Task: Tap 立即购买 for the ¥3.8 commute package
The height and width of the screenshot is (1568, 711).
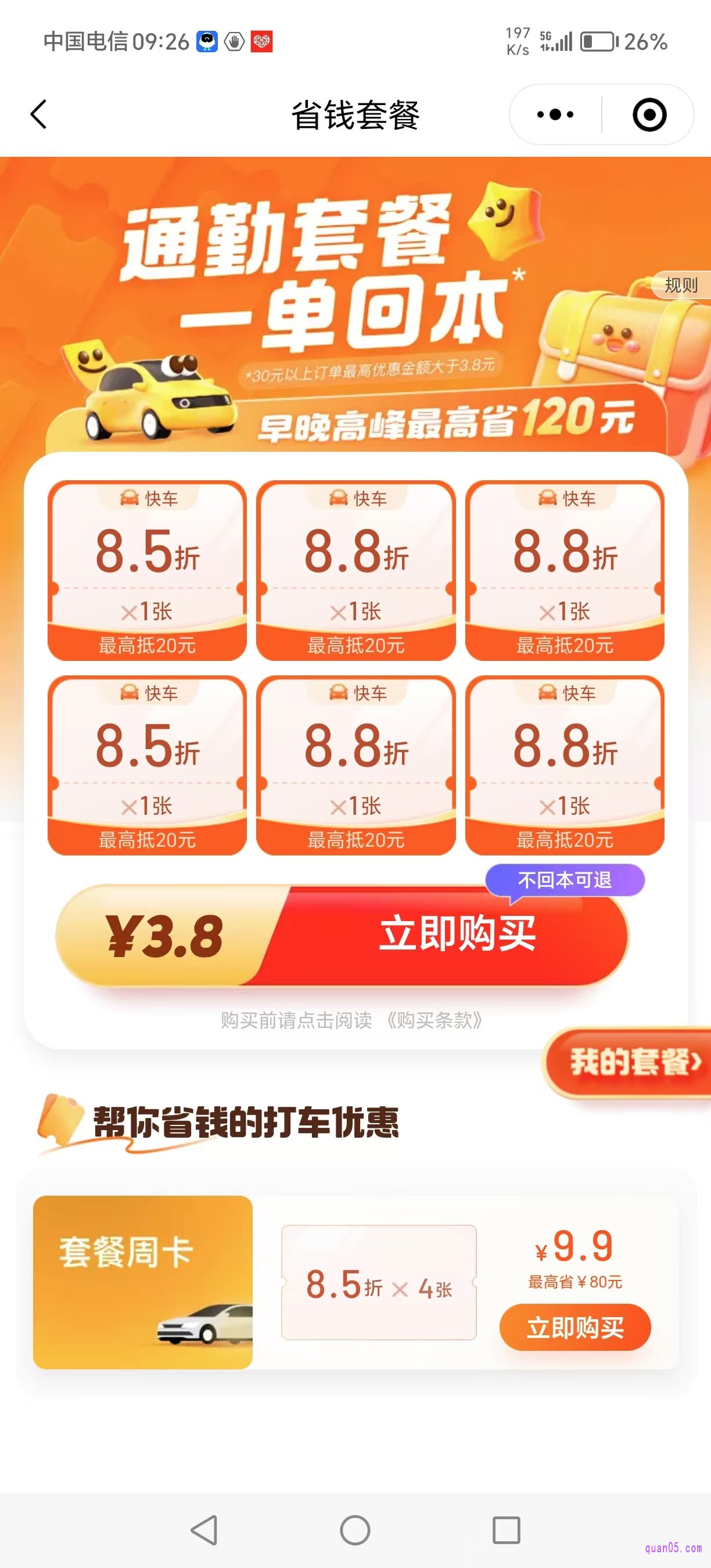Action: pyautogui.click(x=457, y=934)
